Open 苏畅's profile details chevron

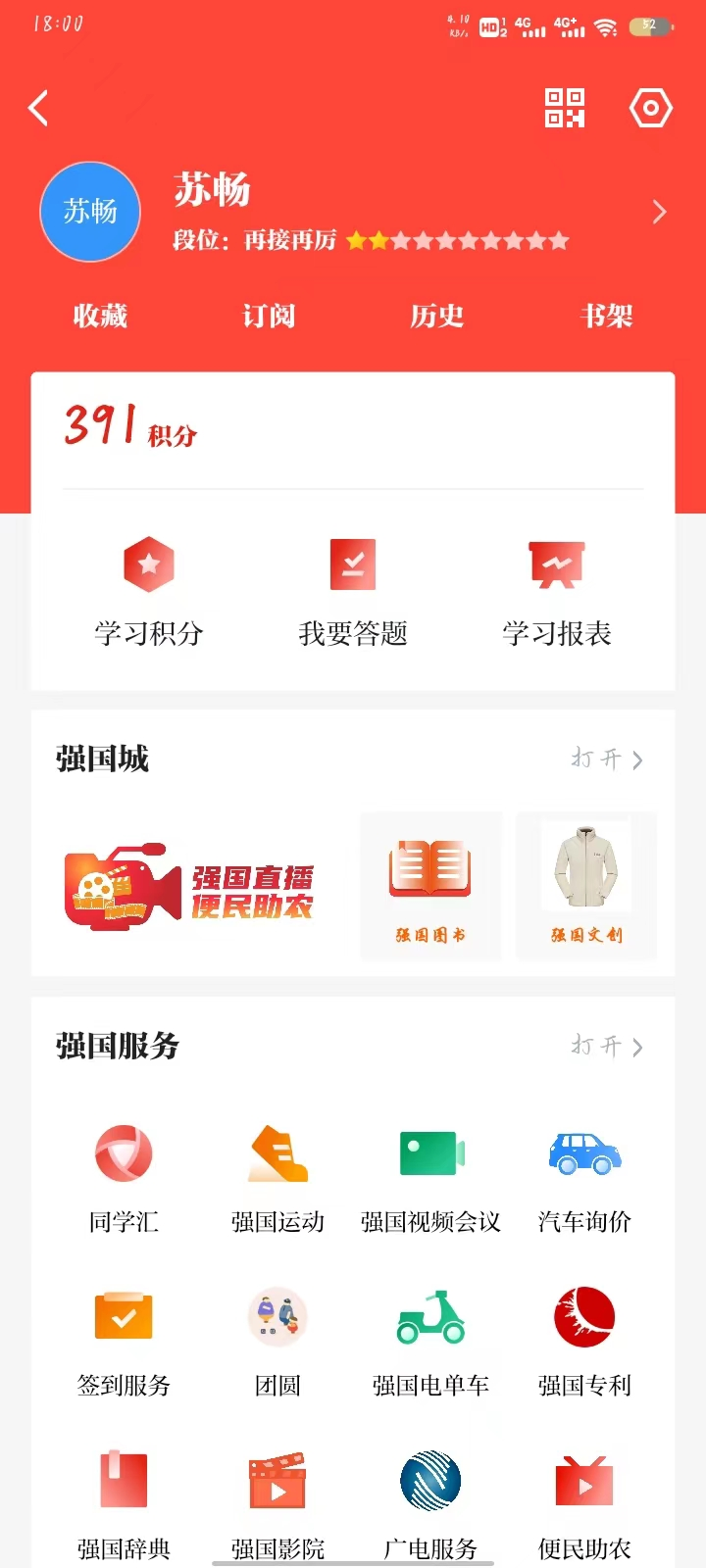660,212
